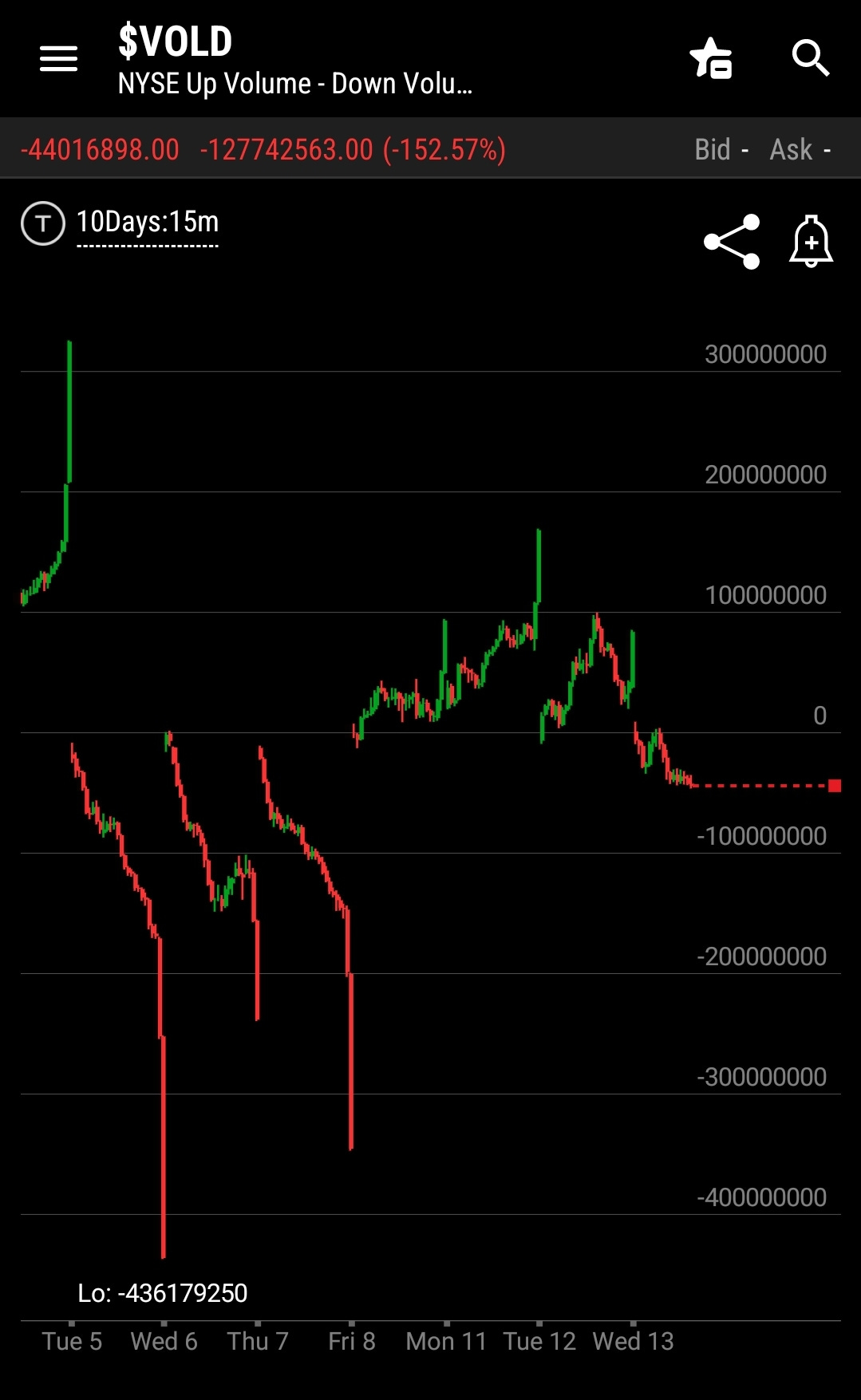Open the hamburger navigation menu
Image resolution: width=861 pixels, height=1400 pixels.
pyautogui.click(x=59, y=58)
